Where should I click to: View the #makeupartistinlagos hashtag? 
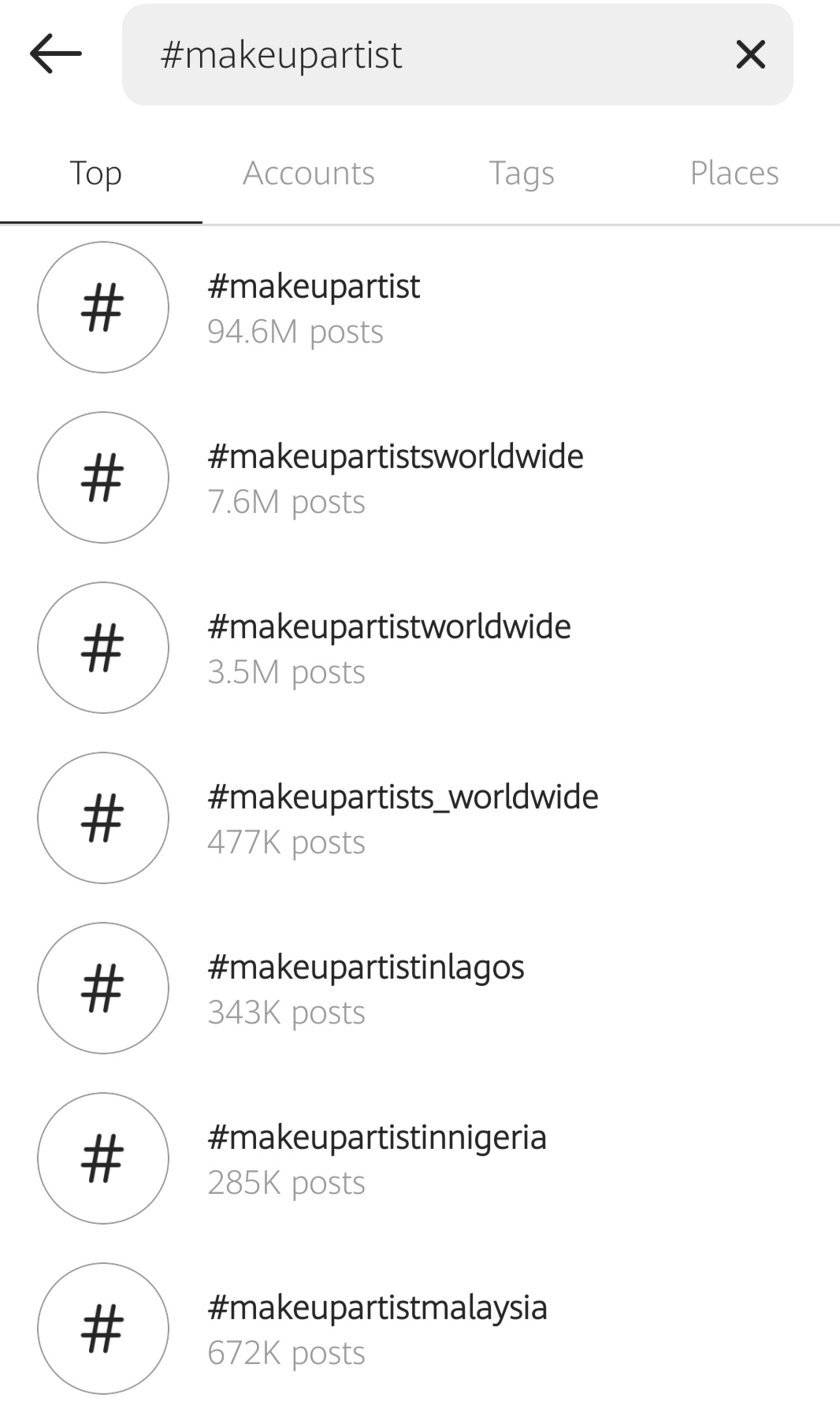pyautogui.click(x=366, y=988)
